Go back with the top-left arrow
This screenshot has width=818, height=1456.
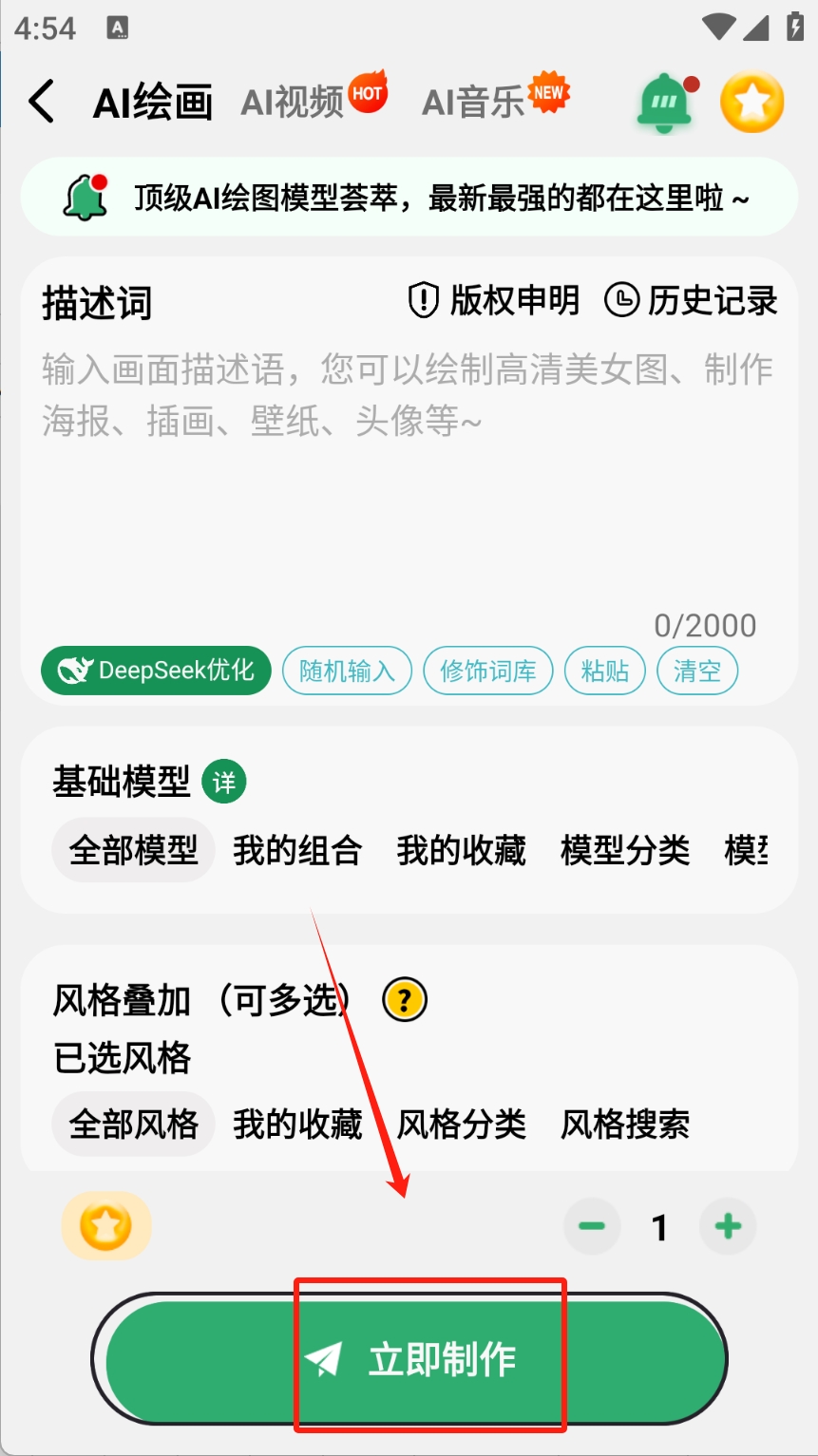[41, 101]
